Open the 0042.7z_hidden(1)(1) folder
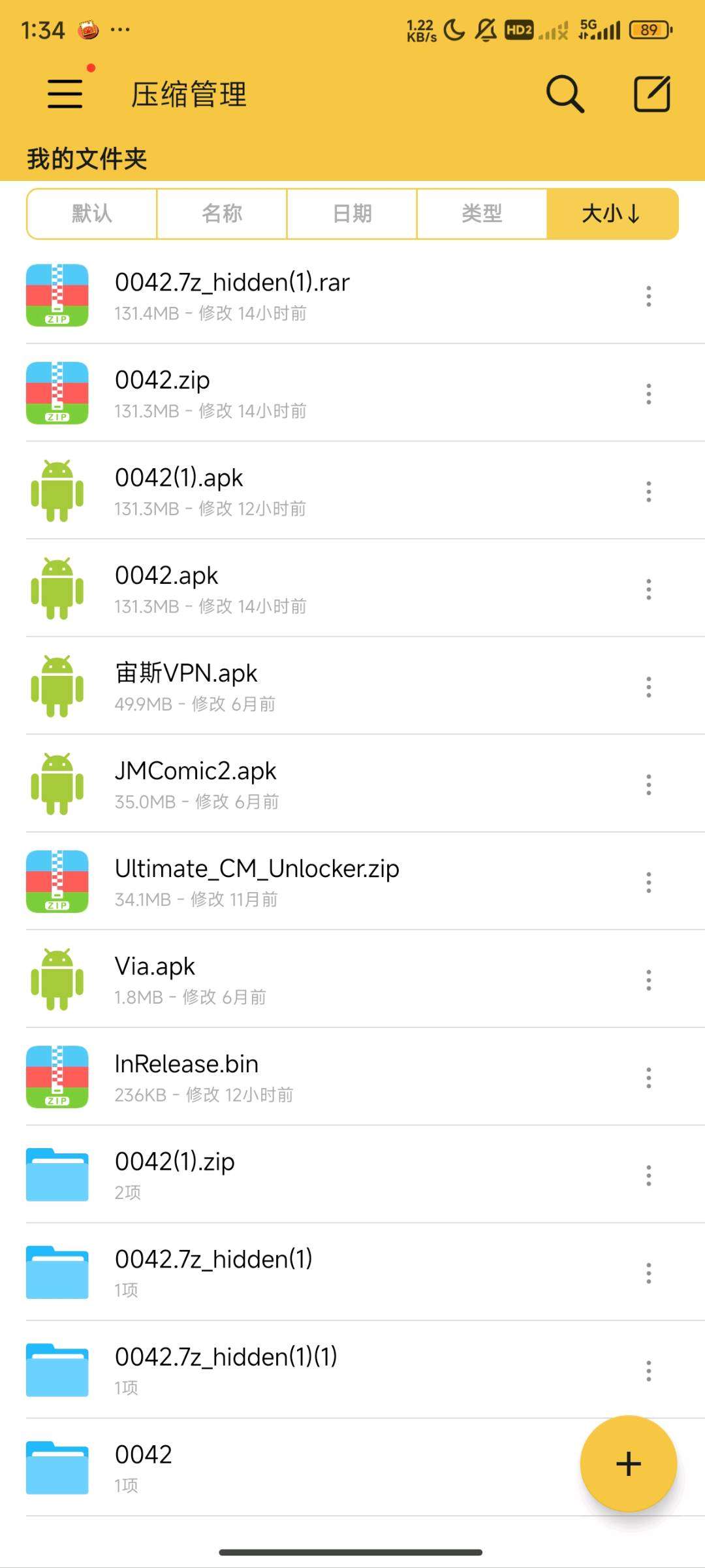The height and width of the screenshot is (1568, 705). [x=226, y=1369]
